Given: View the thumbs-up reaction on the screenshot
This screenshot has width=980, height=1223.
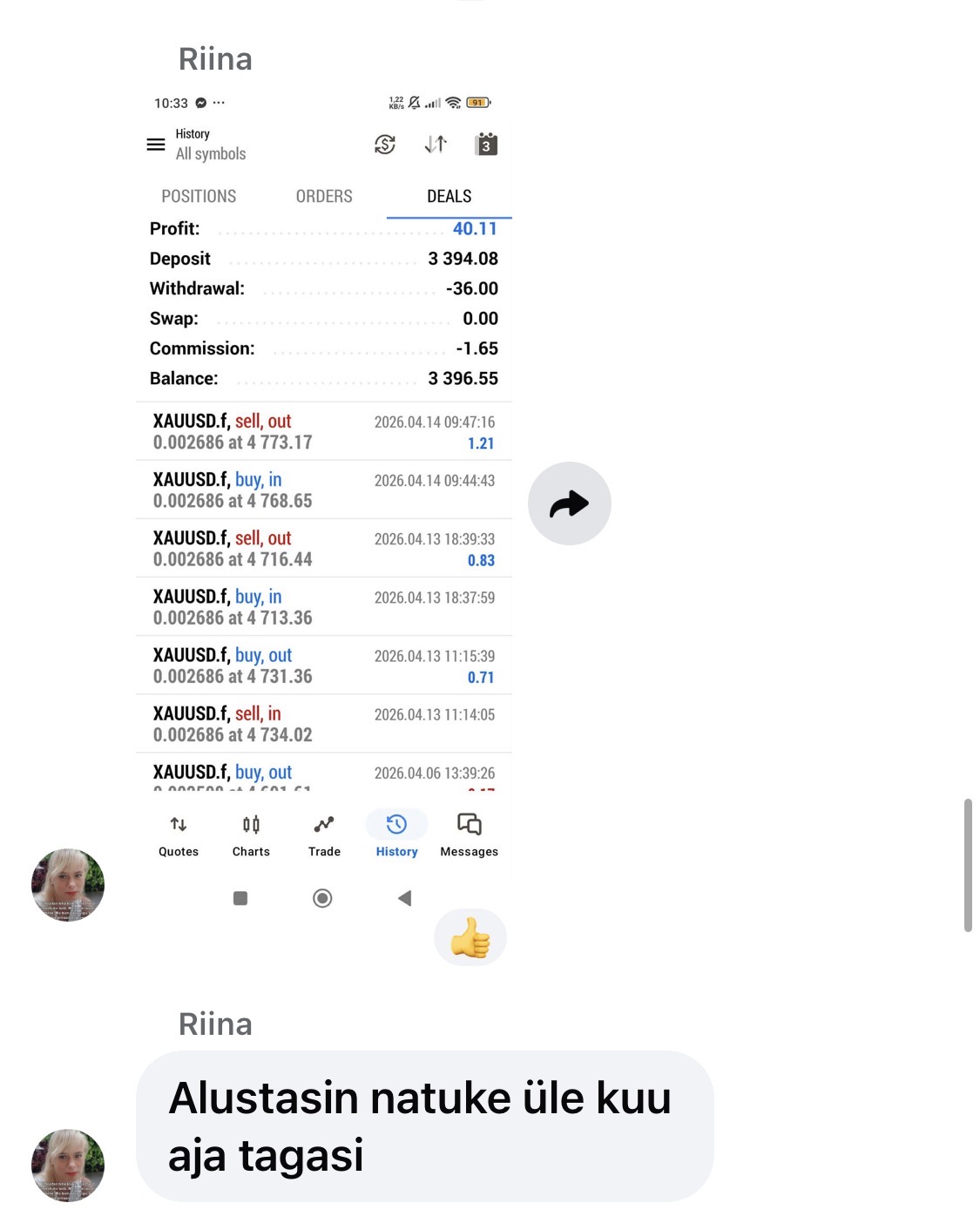Looking at the screenshot, I should [470, 937].
